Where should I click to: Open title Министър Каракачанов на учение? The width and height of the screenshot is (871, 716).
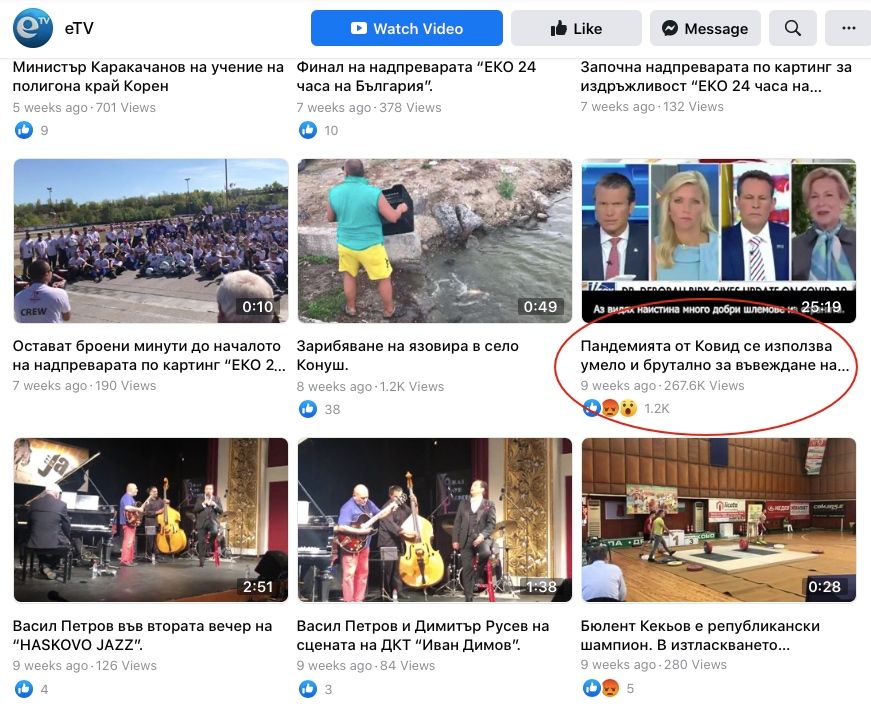click(x=148, y=76)
